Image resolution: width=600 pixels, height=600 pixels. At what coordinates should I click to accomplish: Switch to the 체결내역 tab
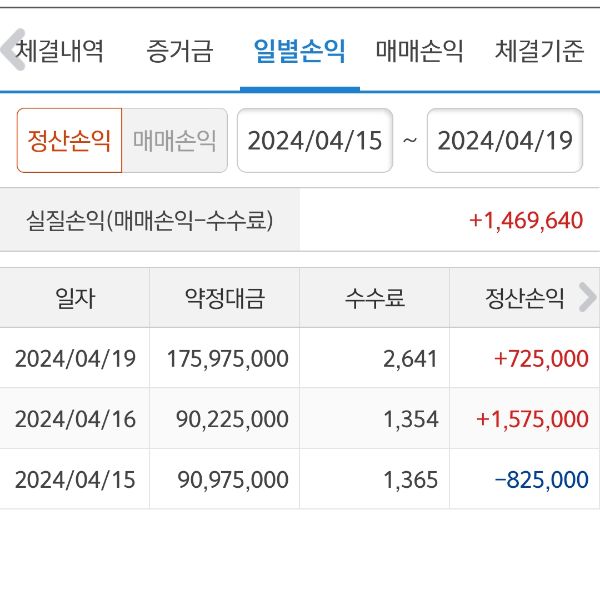coord(62,52)
